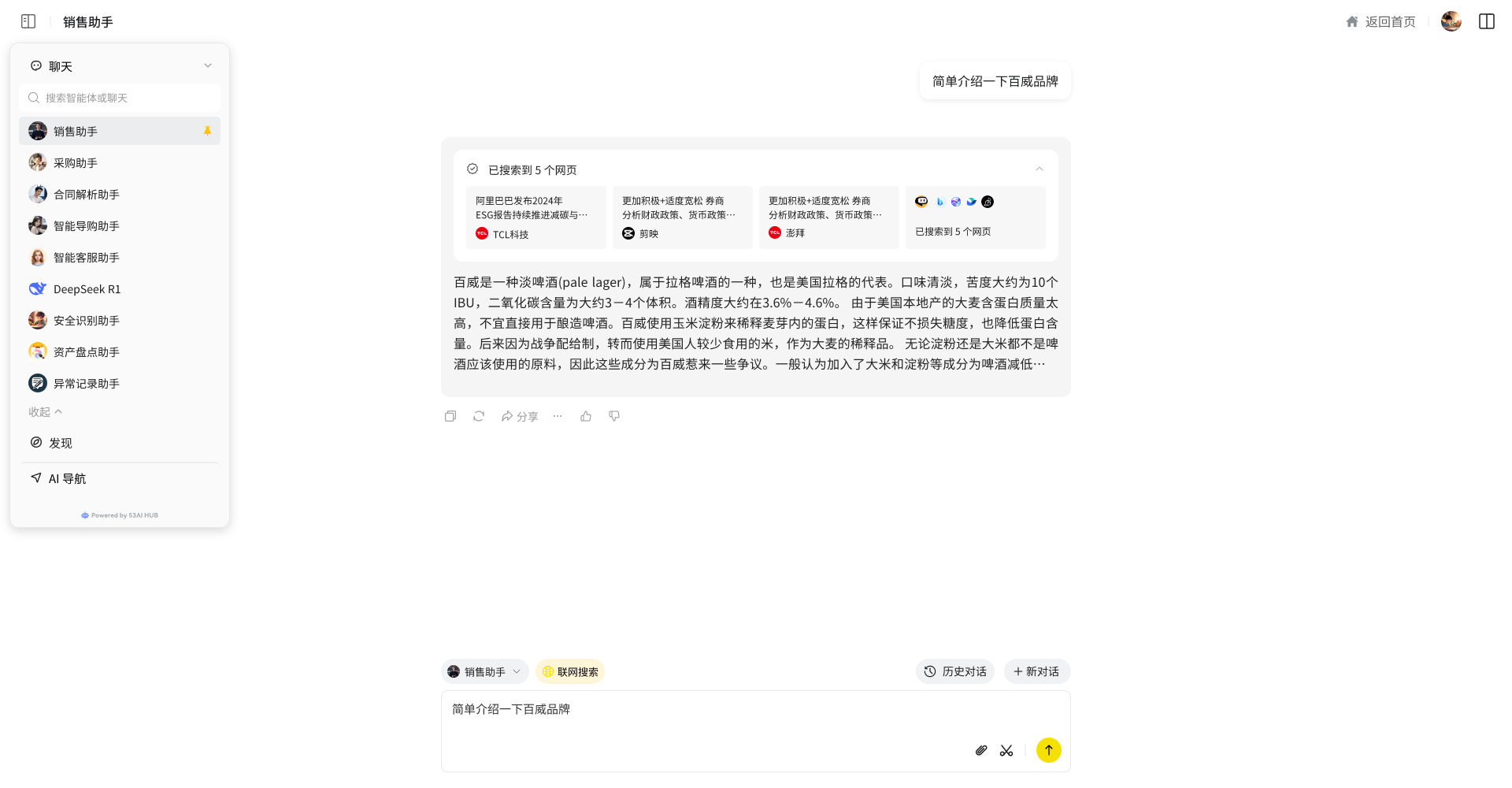Open 采购助手 in the chat list
This screenshot has height=788, width=1512.
(76, 163)
